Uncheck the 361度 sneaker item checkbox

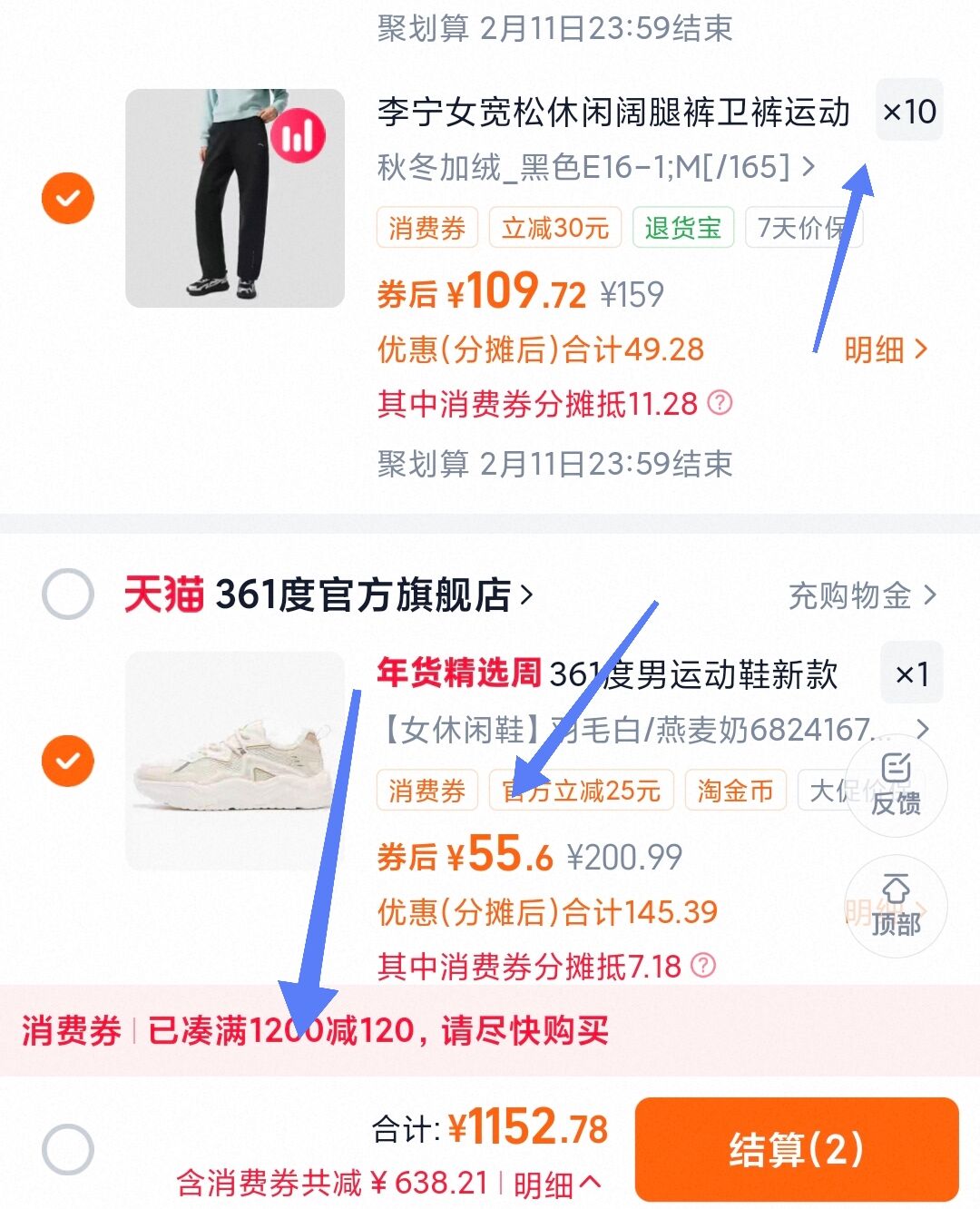(68, 761)
